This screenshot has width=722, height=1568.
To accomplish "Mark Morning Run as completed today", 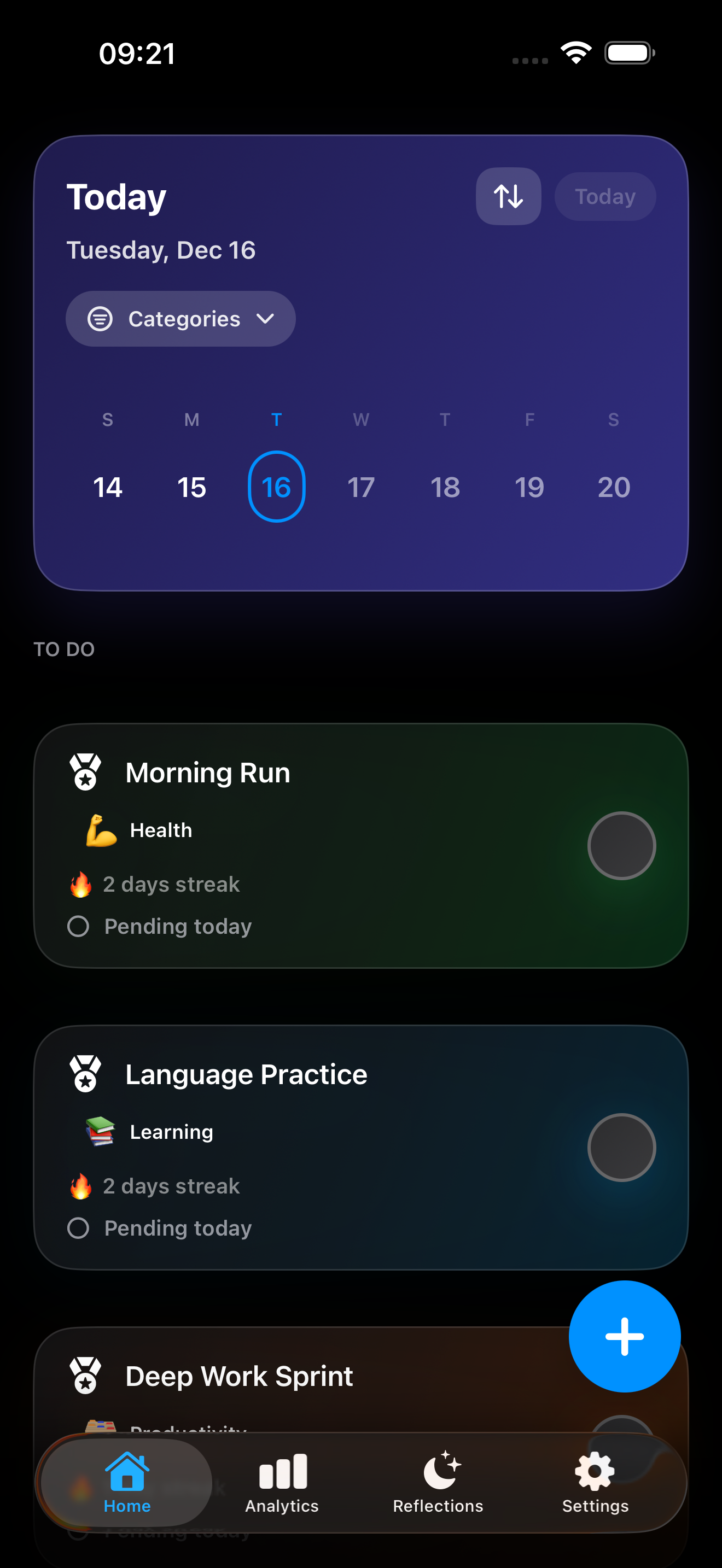I will click(621, 845).
